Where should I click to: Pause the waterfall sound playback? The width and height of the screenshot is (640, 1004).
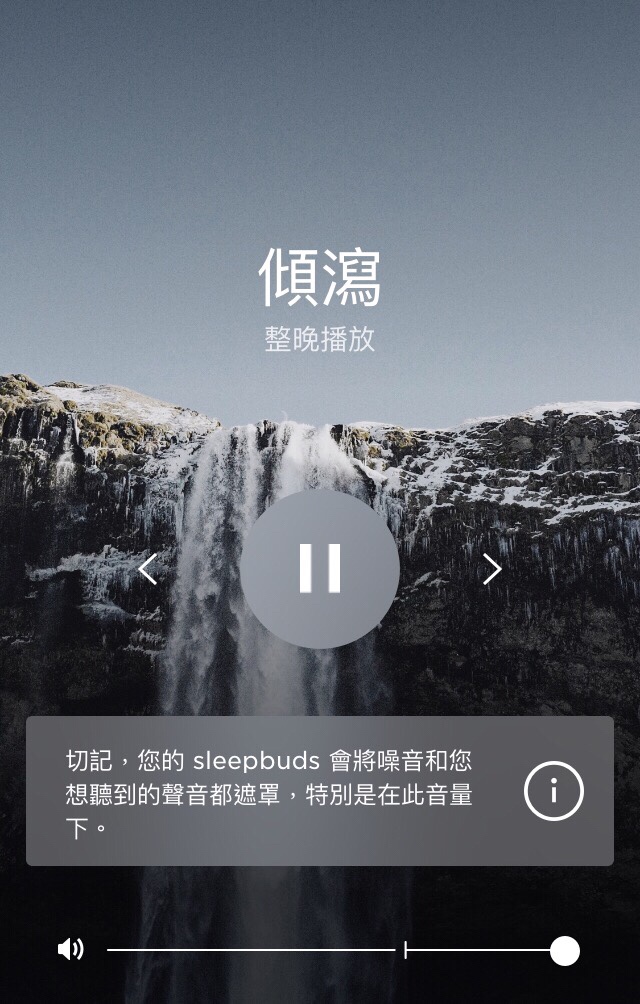(320, 569)
